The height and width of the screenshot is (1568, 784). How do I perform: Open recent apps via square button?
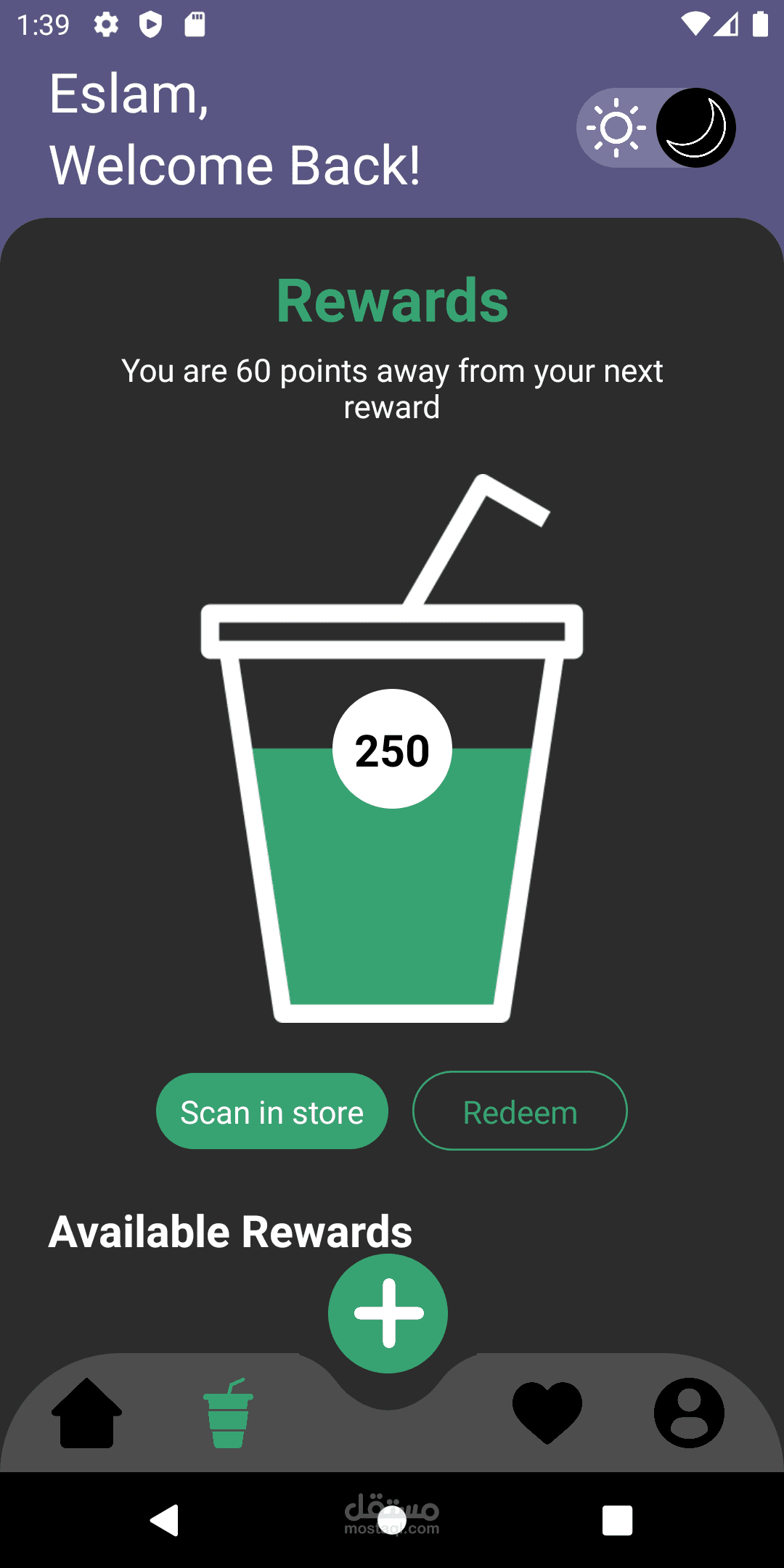617,1520
